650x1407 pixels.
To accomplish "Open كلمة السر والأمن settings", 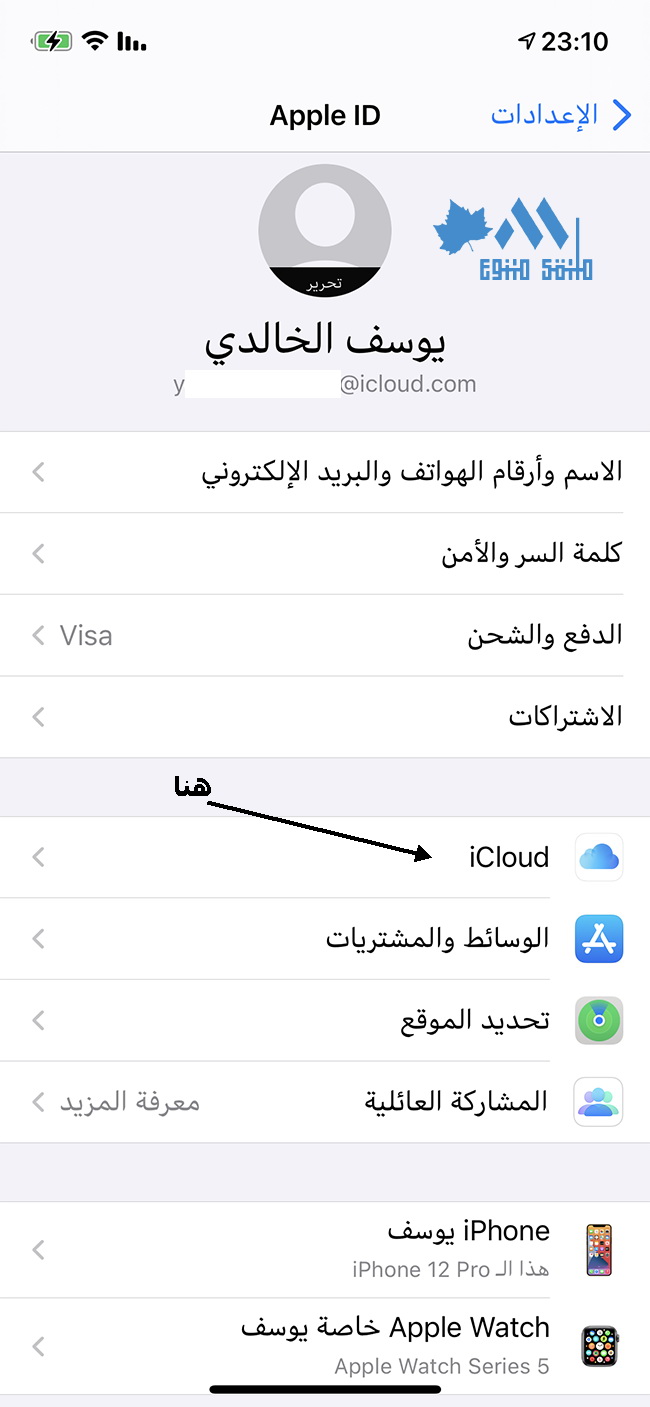I will [325, 554].
